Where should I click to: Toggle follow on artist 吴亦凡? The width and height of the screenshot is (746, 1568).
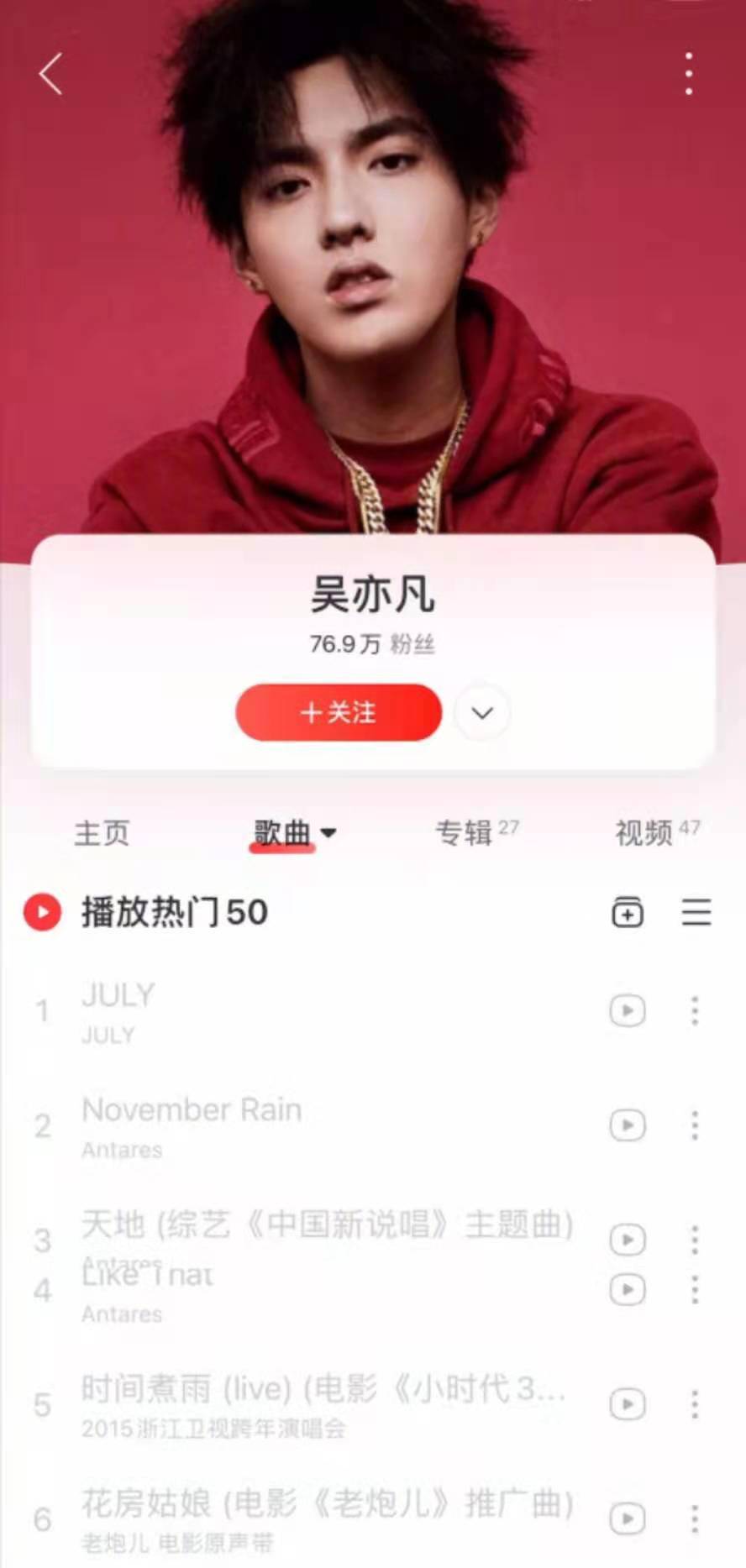pos(339,712)
